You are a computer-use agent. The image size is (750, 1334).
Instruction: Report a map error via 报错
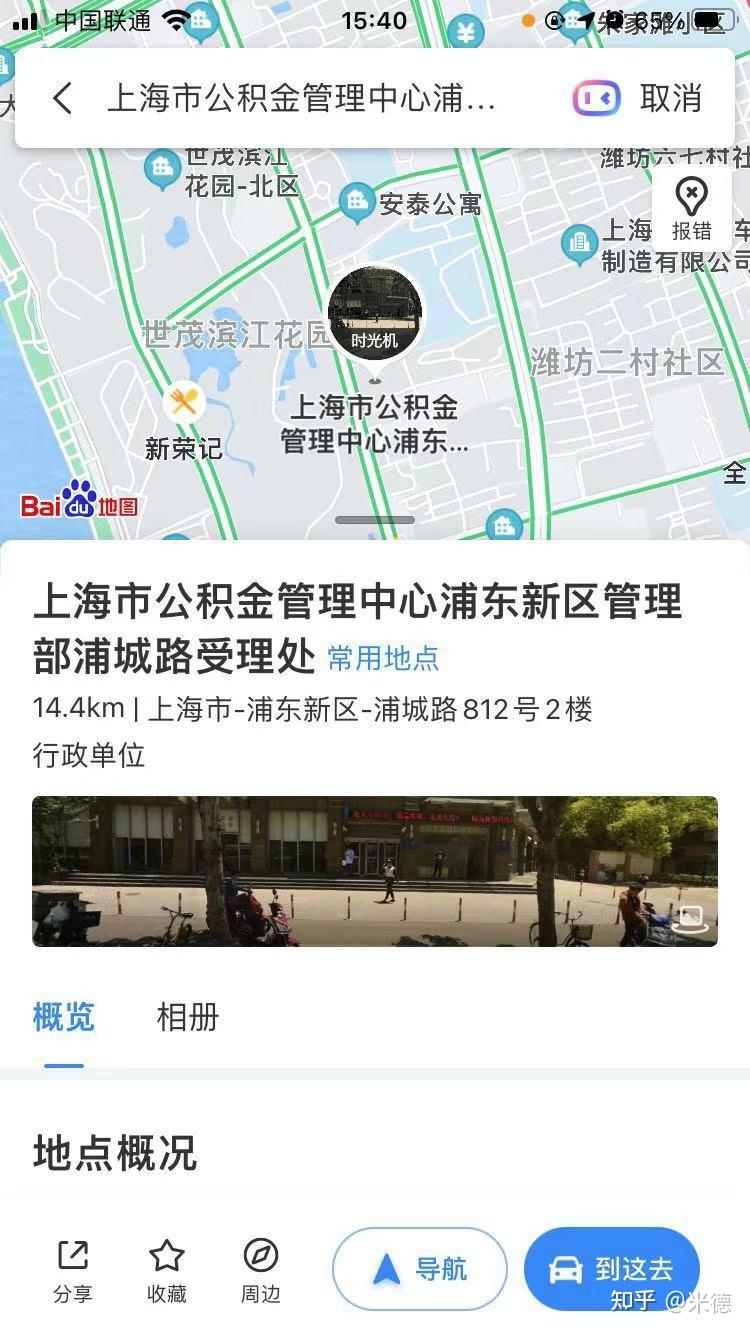click(x=691, y=210)
